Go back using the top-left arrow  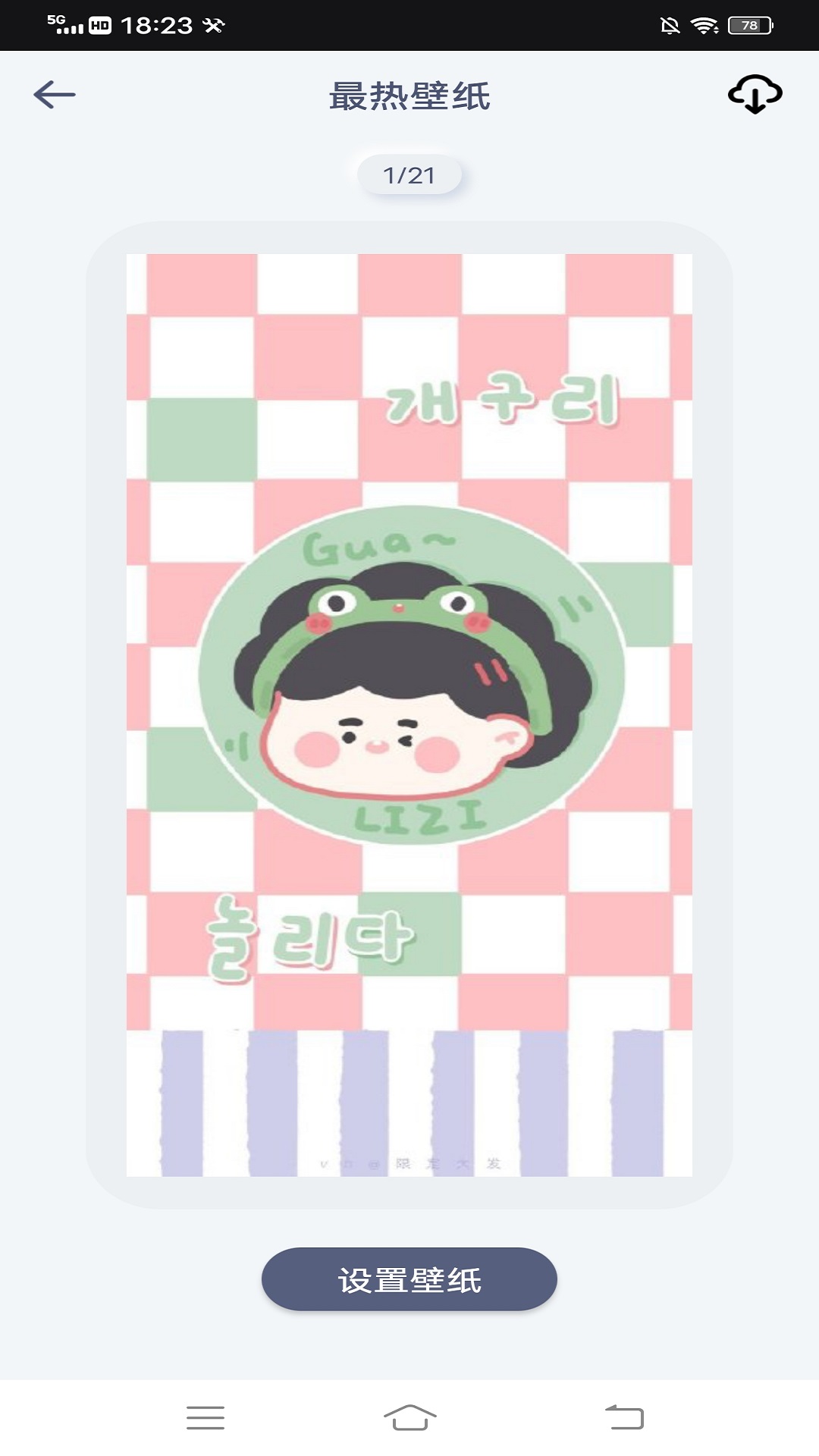(x=55, y=95)
